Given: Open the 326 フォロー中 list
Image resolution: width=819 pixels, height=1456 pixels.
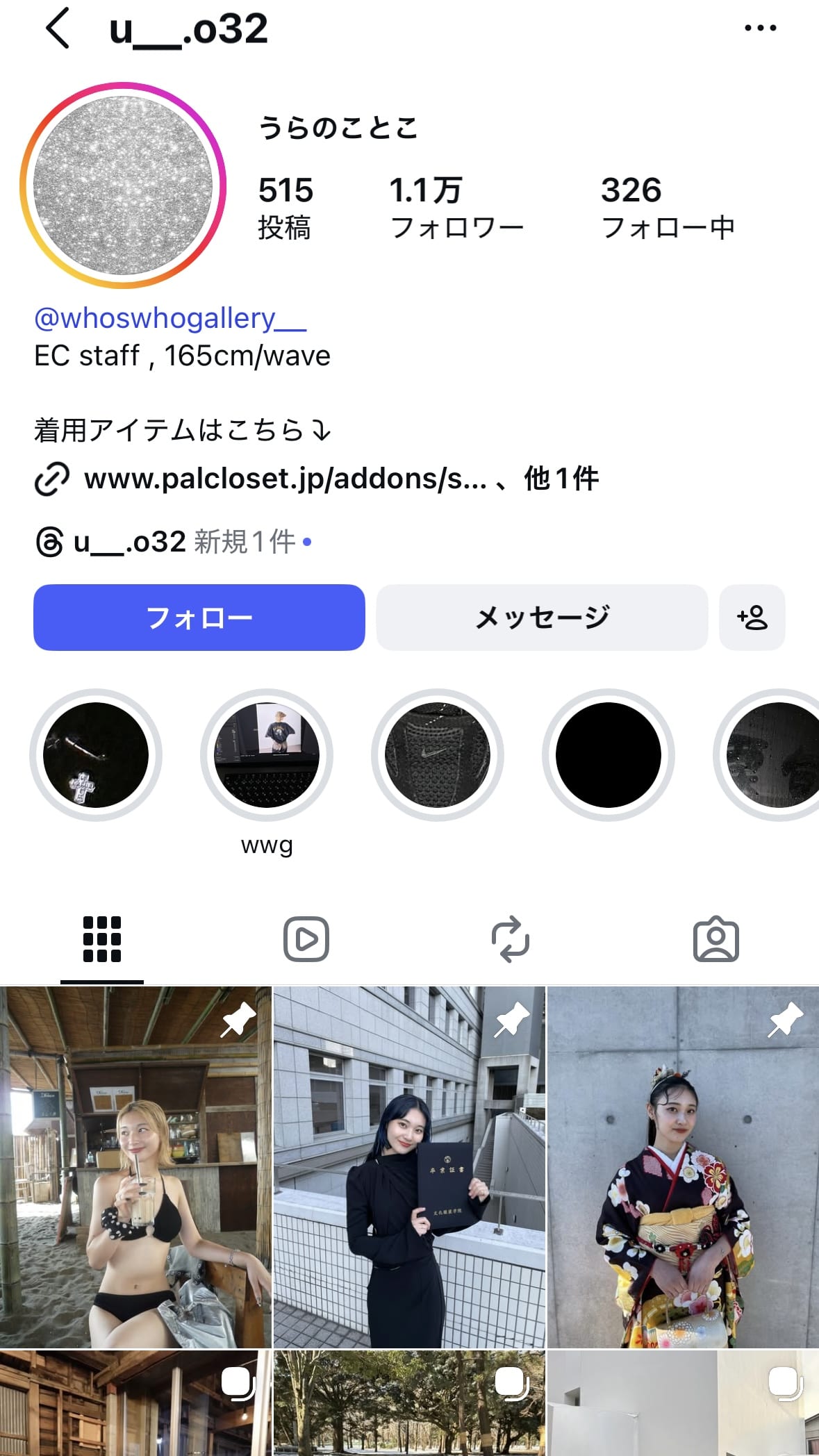Looking at the screenshot, I should 667,207.
